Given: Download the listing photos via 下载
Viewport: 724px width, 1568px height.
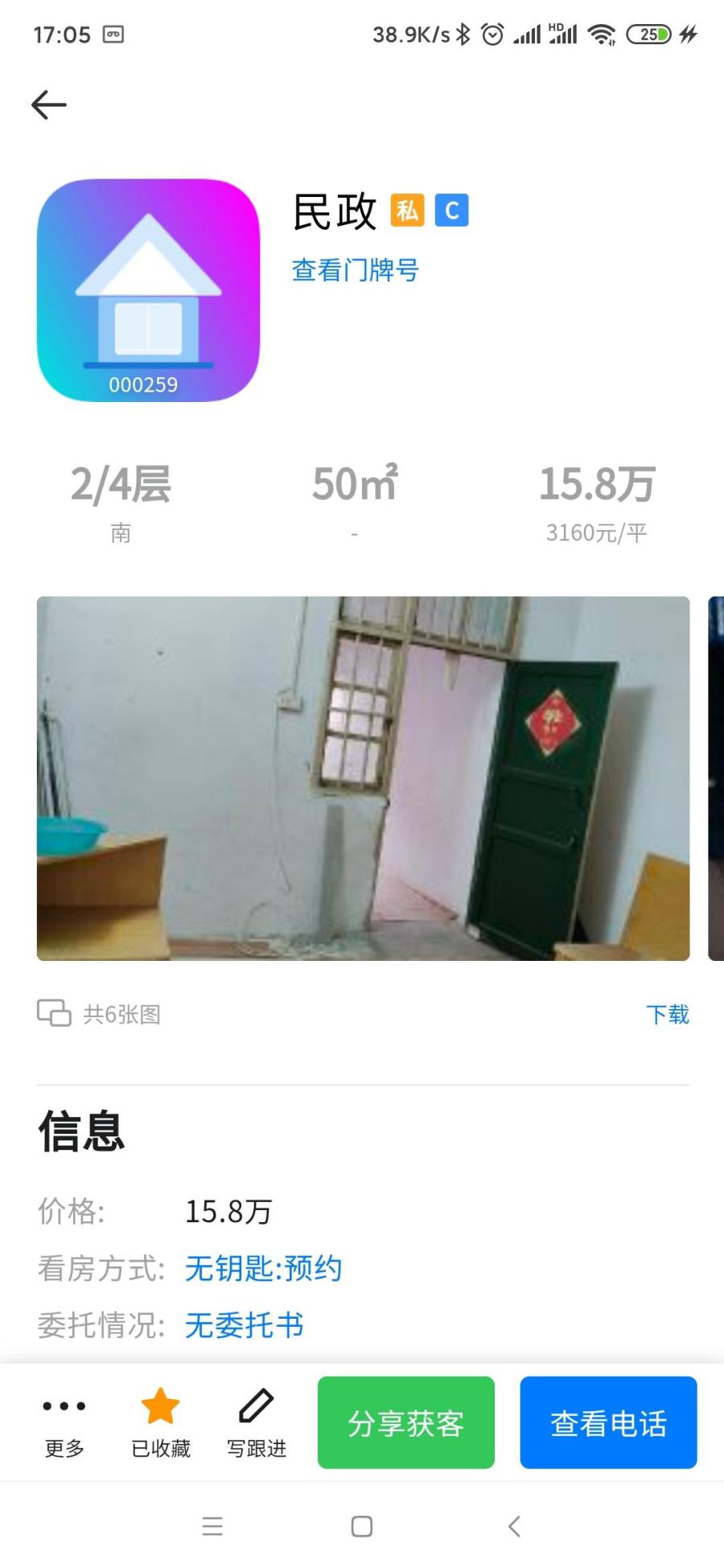Looking at the screenshot, I should pyautogui.click(x=667, y=1015).
